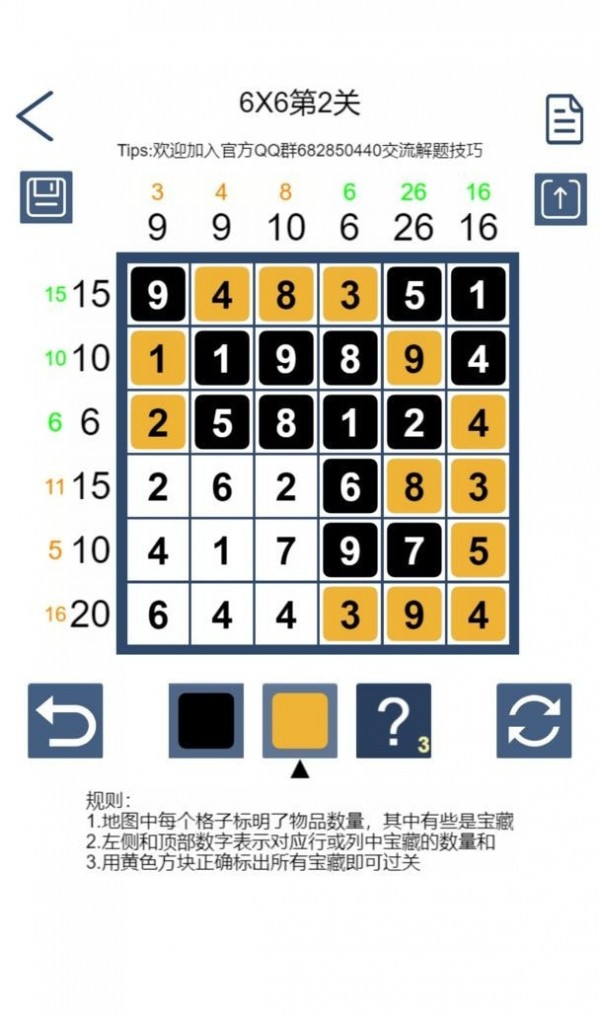Tap the yellow cell showing 5

pos(478,551)
